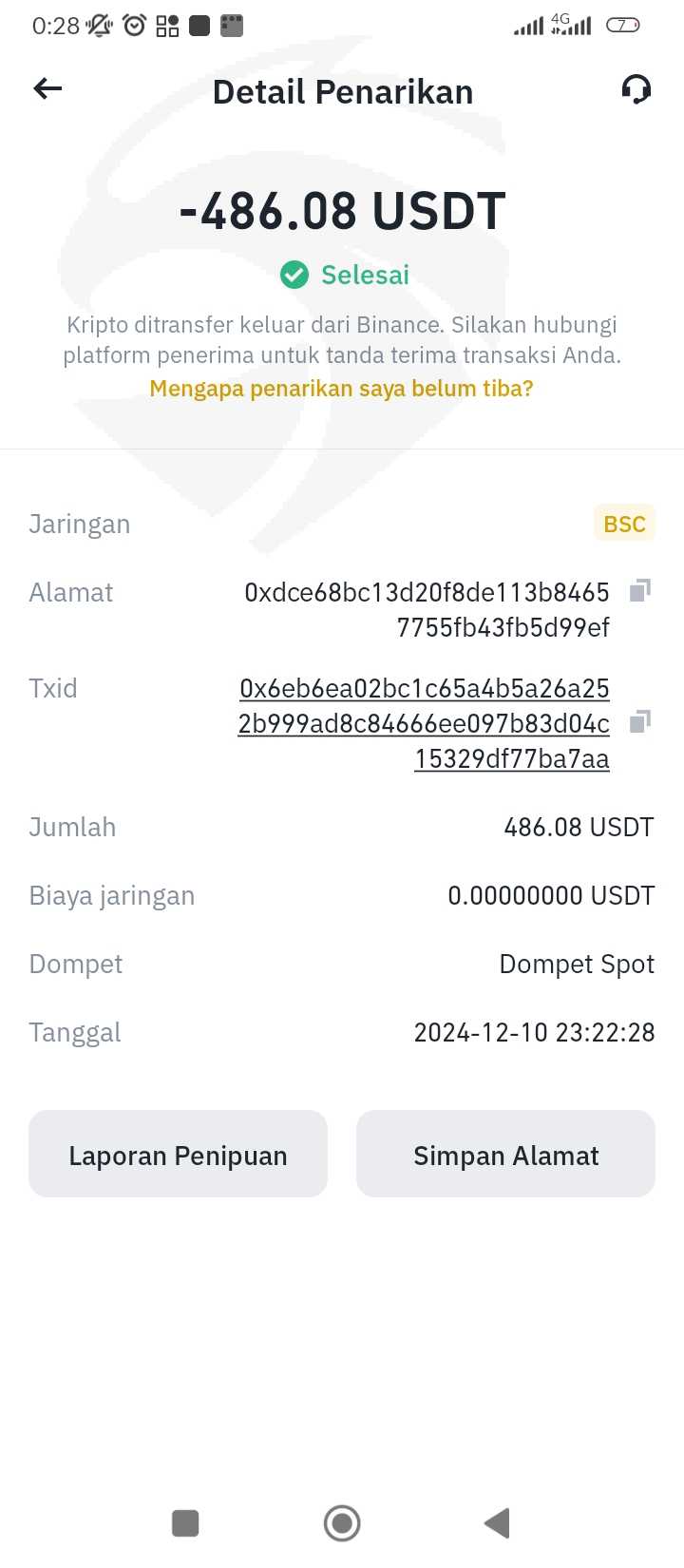This screenshot has height=1568, width=684.
Task: Copy the Alamat wallet address
Action: [x=639, y=591]
